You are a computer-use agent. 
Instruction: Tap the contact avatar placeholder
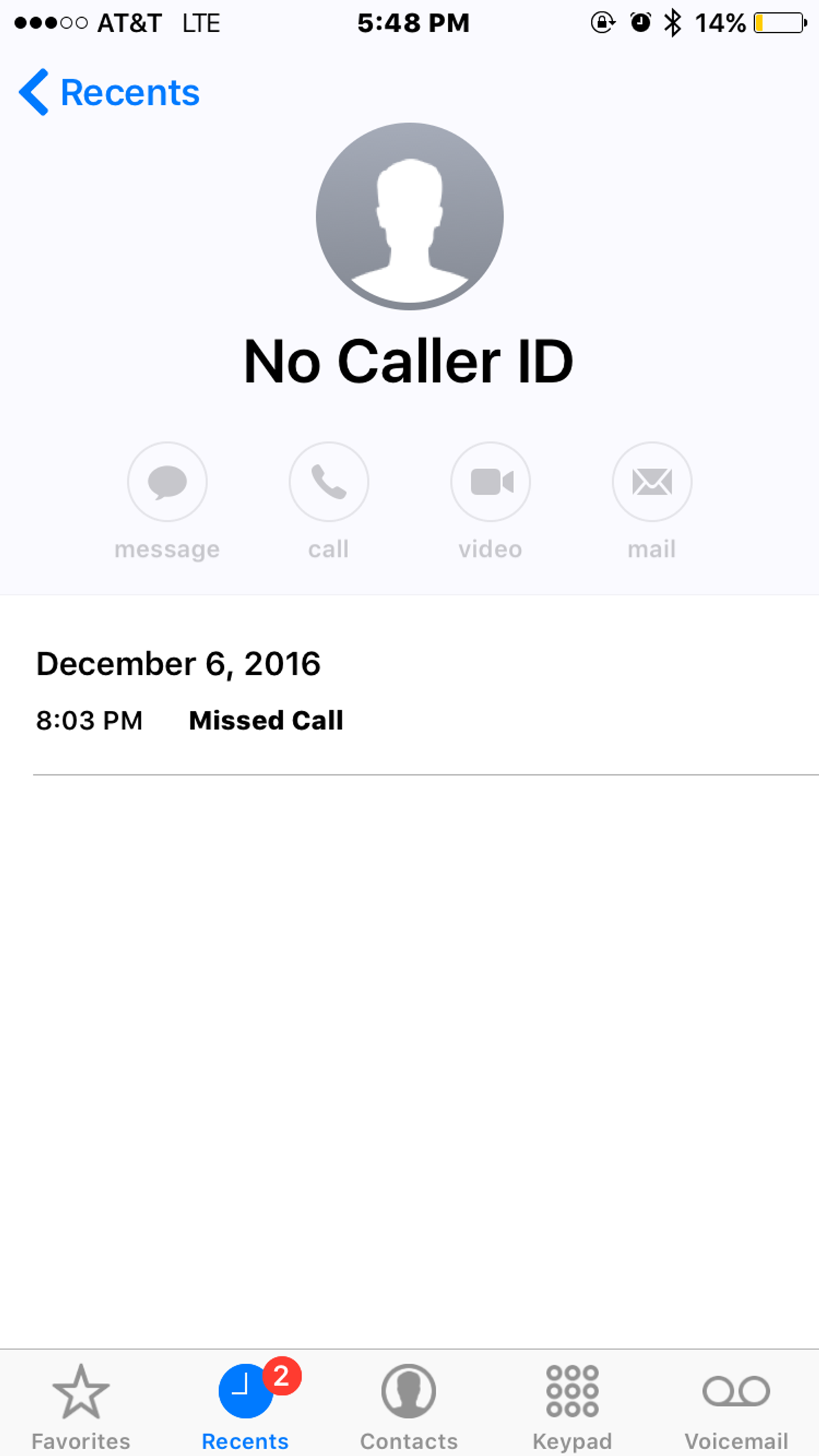point(408,216)
